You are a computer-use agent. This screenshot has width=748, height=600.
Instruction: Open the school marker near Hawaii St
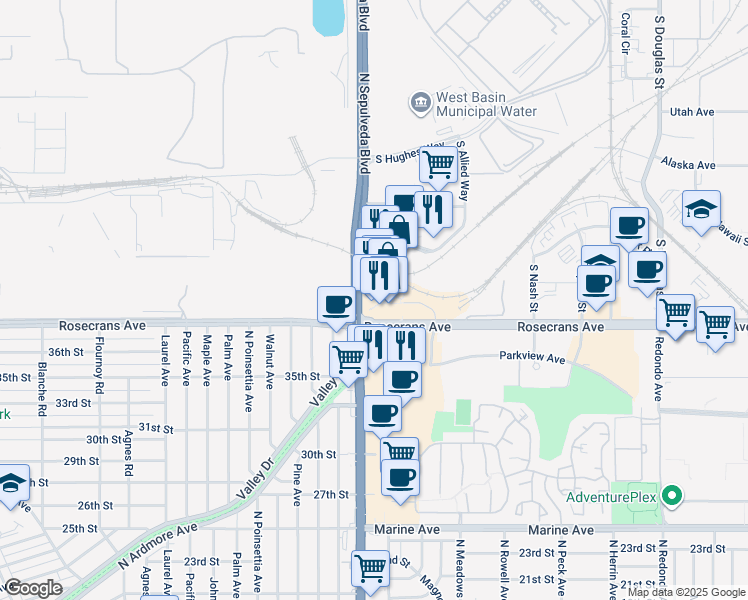[702, 209]
